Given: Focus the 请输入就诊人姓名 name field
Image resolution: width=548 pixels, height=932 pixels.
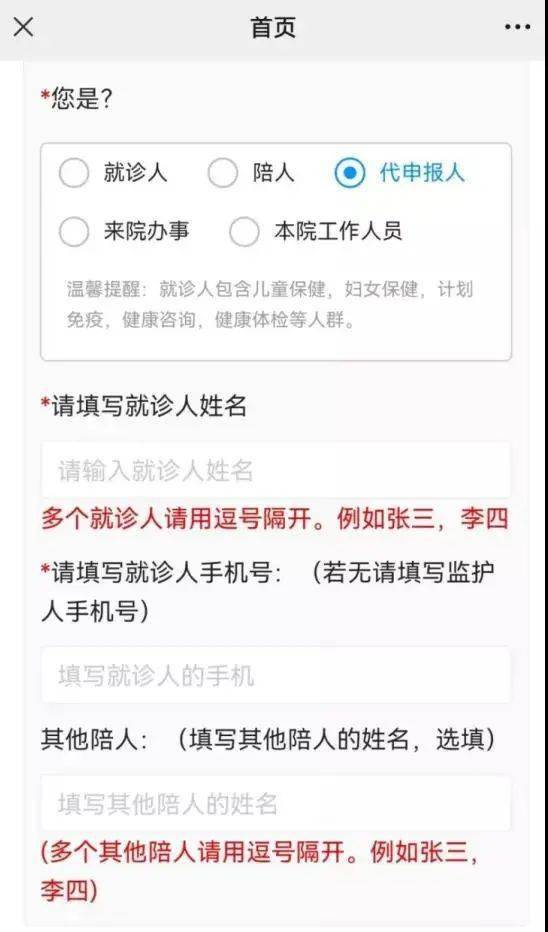Looking at the screenshot, I should click(x=276, y=470).
